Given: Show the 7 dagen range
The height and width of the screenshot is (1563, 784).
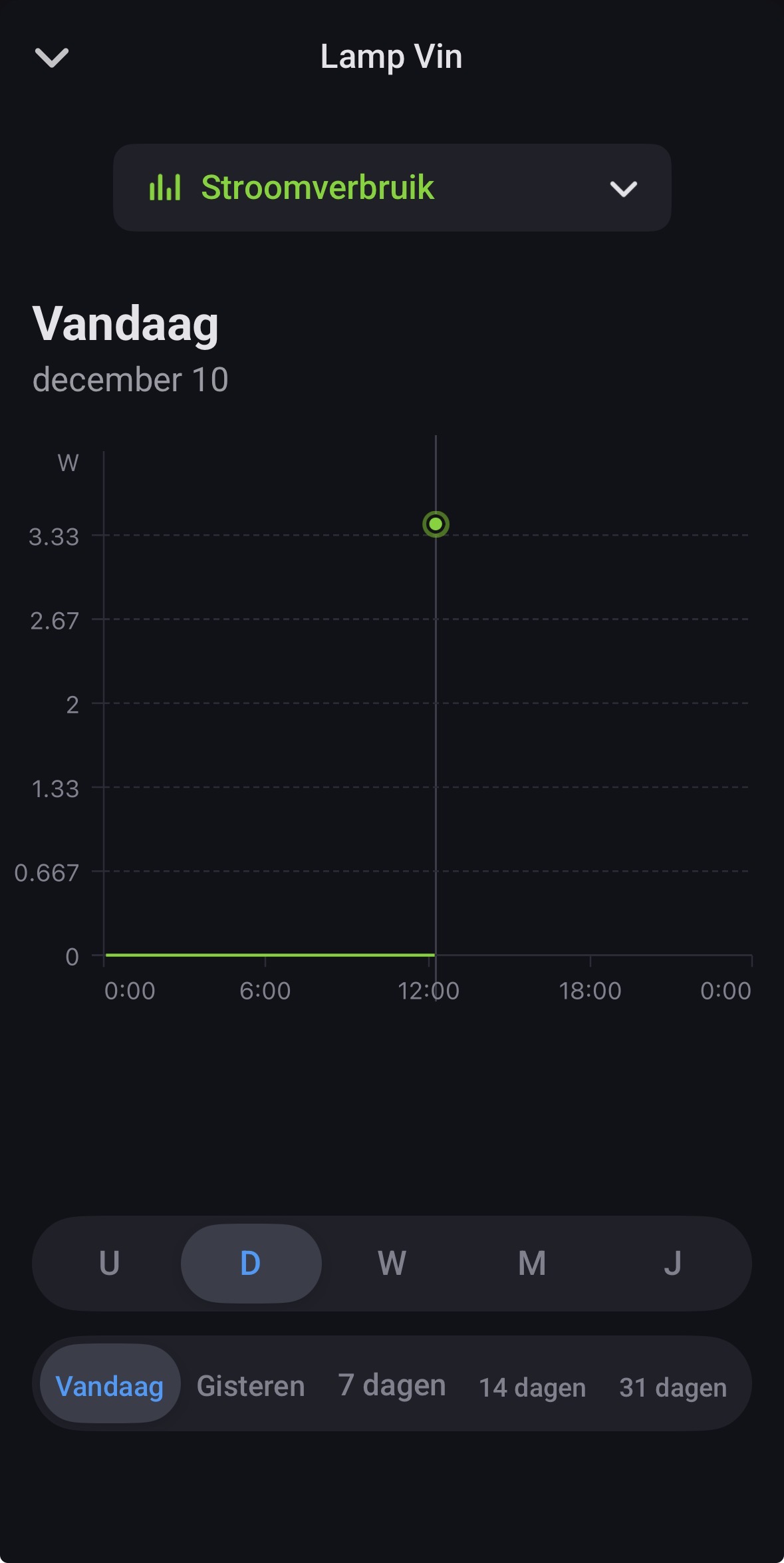Looking at the screenshot, I should coord(392,1387).
